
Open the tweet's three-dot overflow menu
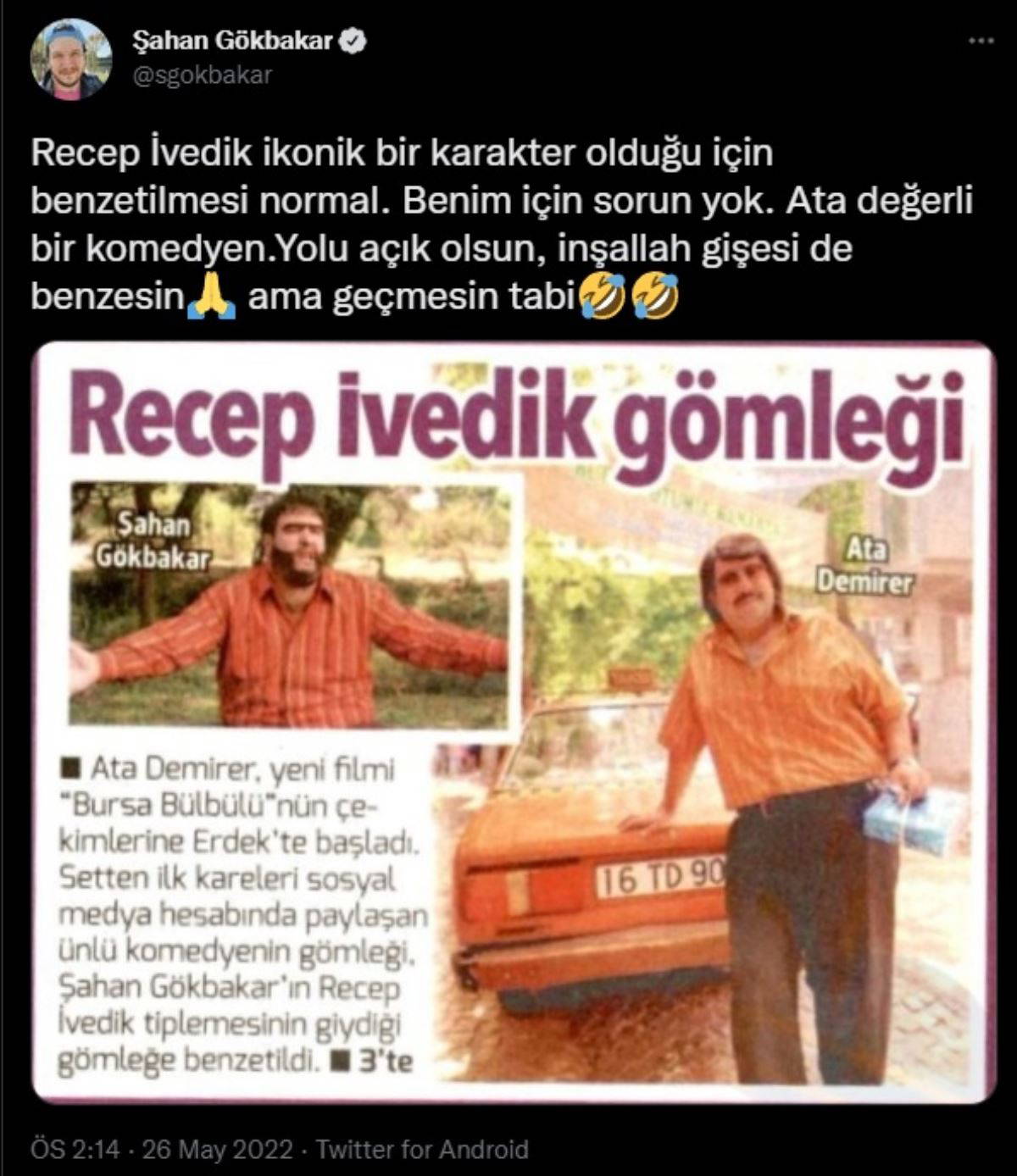pos(981,42)
